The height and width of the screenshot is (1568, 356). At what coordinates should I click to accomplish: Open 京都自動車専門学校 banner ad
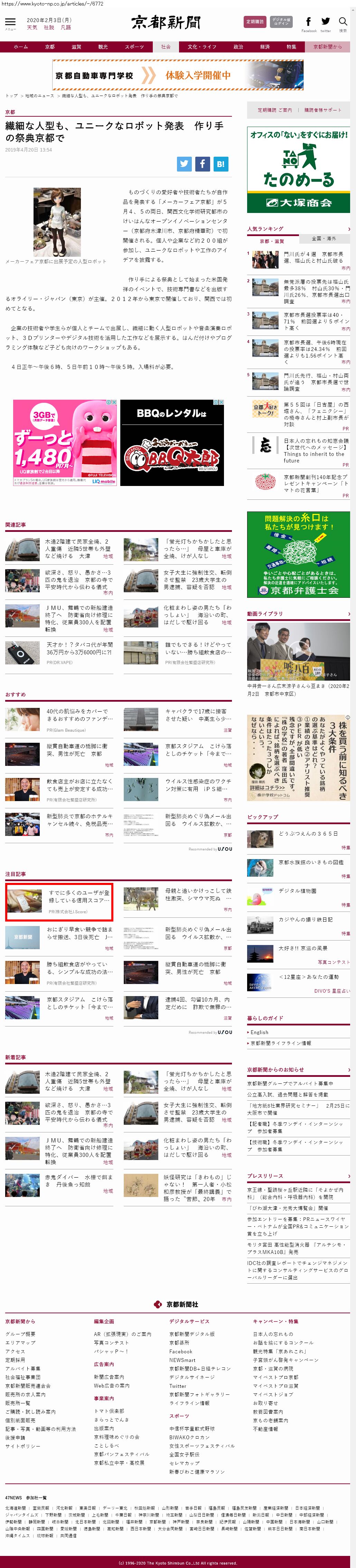point(177,76)
